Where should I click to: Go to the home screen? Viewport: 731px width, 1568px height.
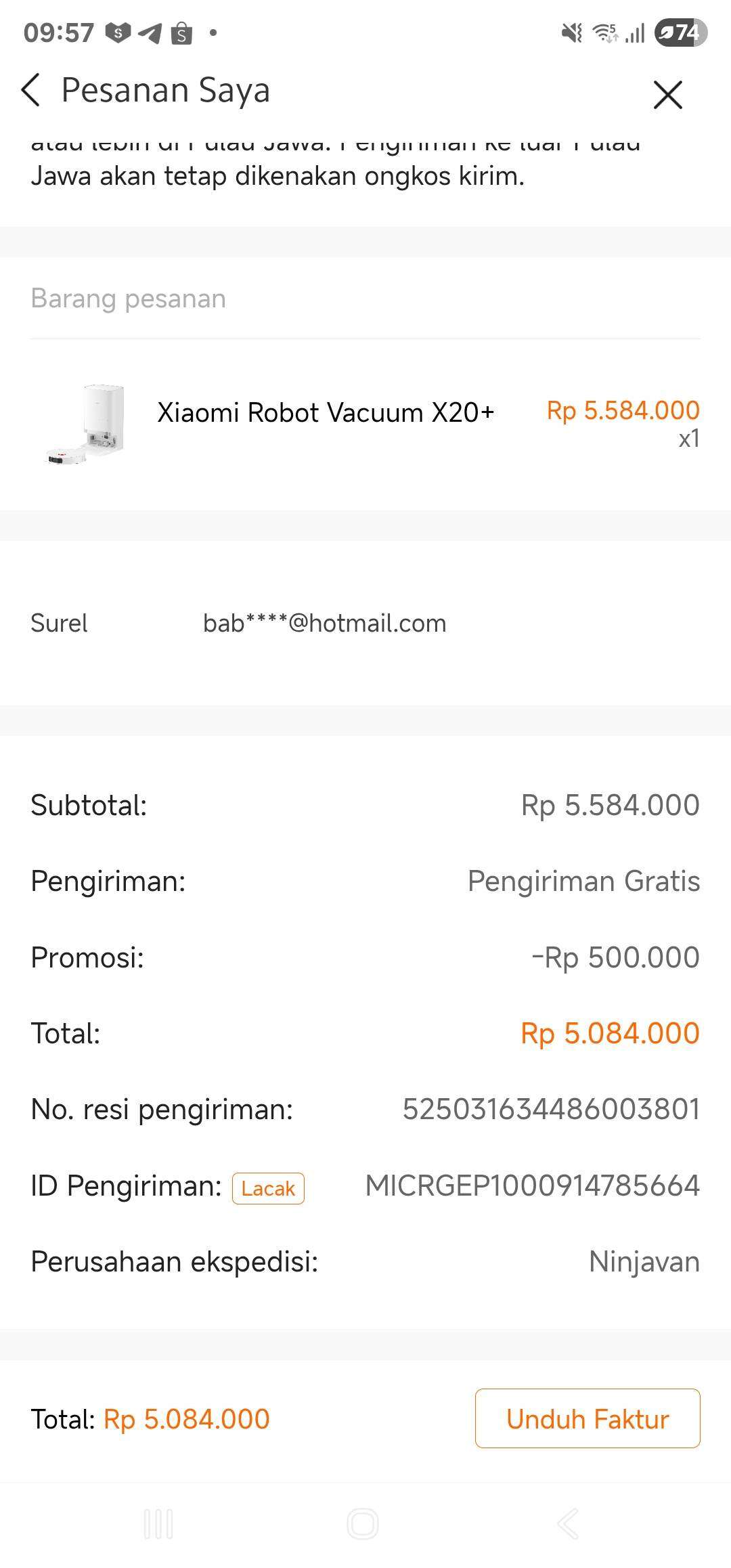pyautogui.click(x=363, y=1525)
